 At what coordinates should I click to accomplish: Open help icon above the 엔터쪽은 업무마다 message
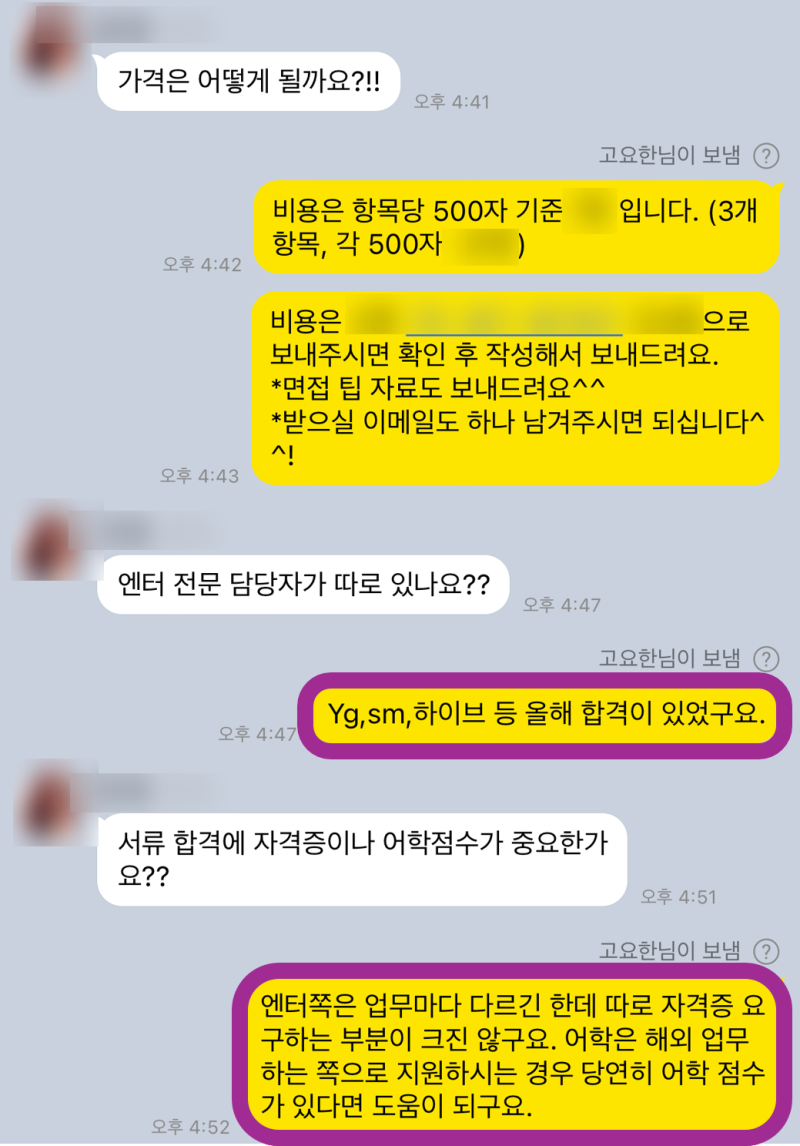tap(765, 949)
